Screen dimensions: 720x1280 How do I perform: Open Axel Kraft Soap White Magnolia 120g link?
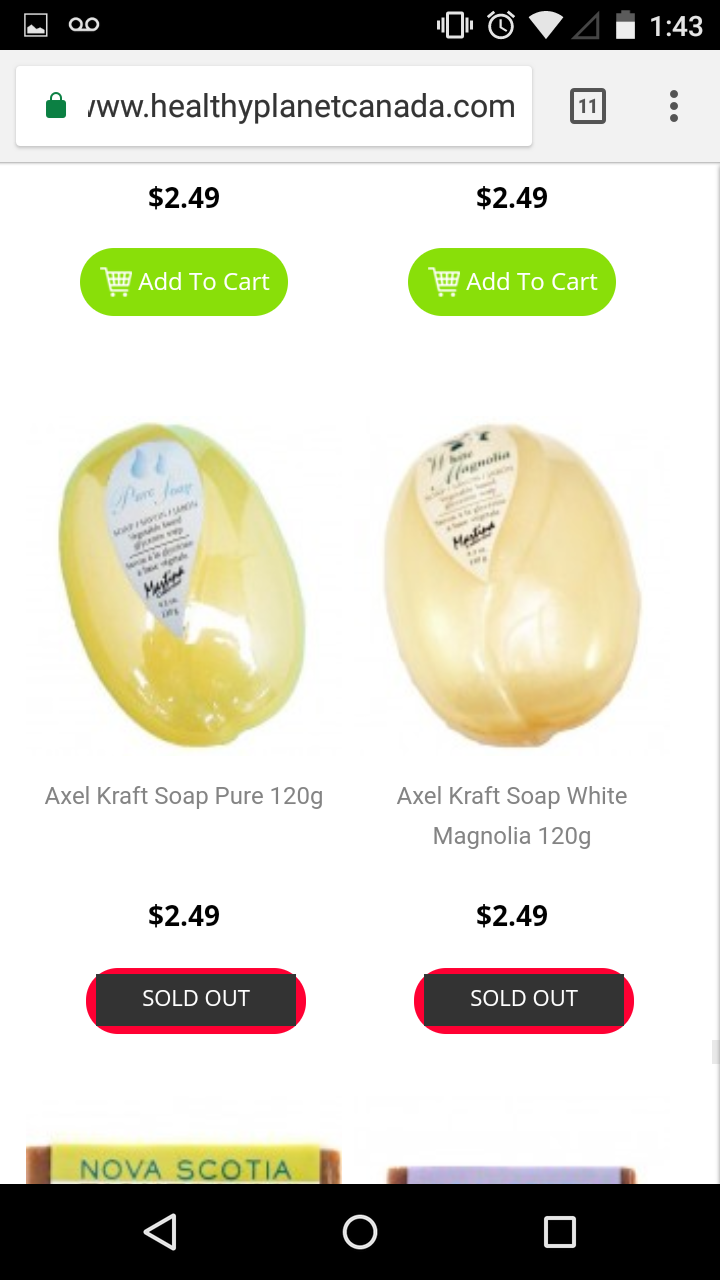(x=512, y=815)
